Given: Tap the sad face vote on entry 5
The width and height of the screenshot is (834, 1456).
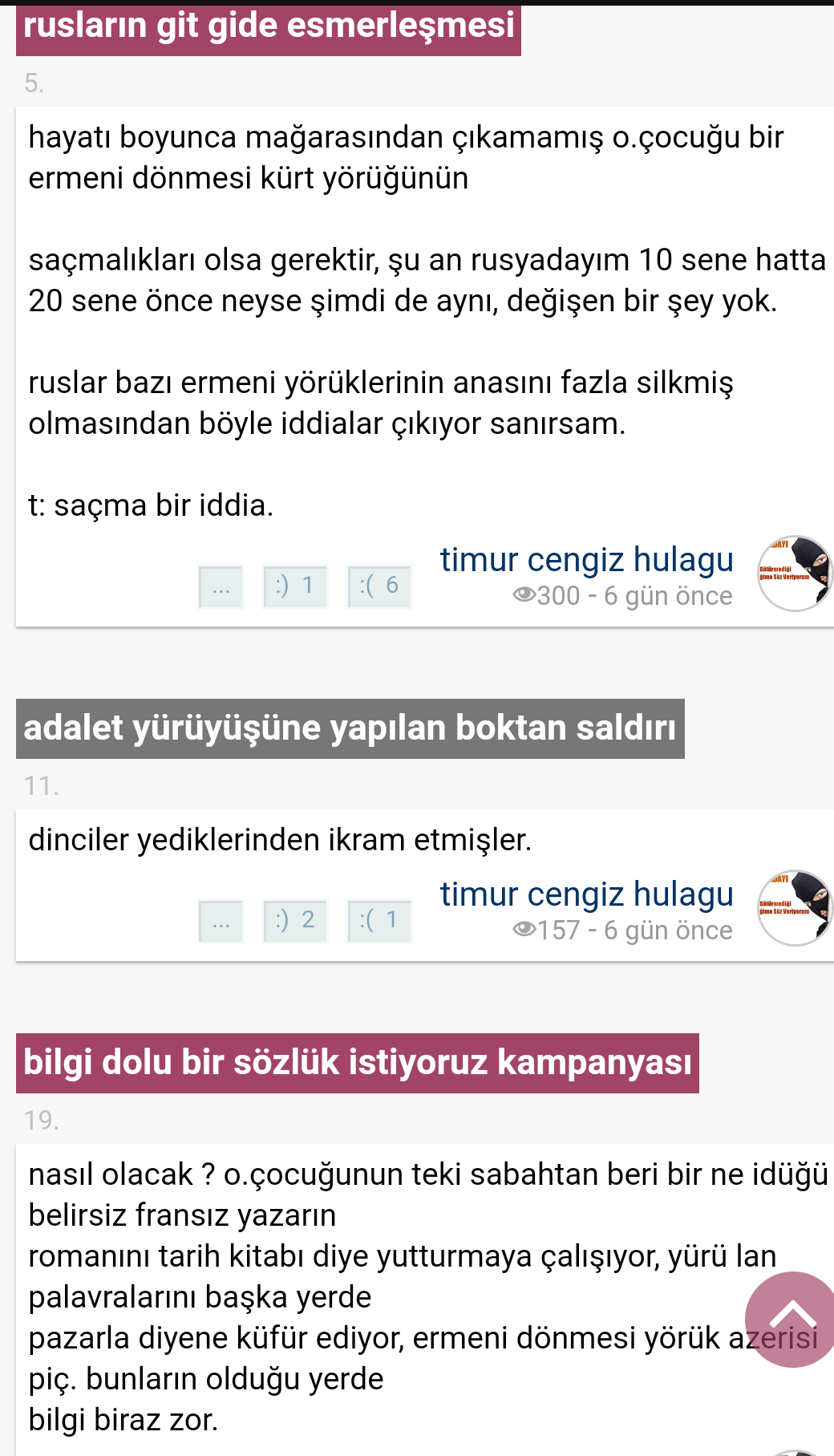Looking at the screenshot, I should point(379,586).
